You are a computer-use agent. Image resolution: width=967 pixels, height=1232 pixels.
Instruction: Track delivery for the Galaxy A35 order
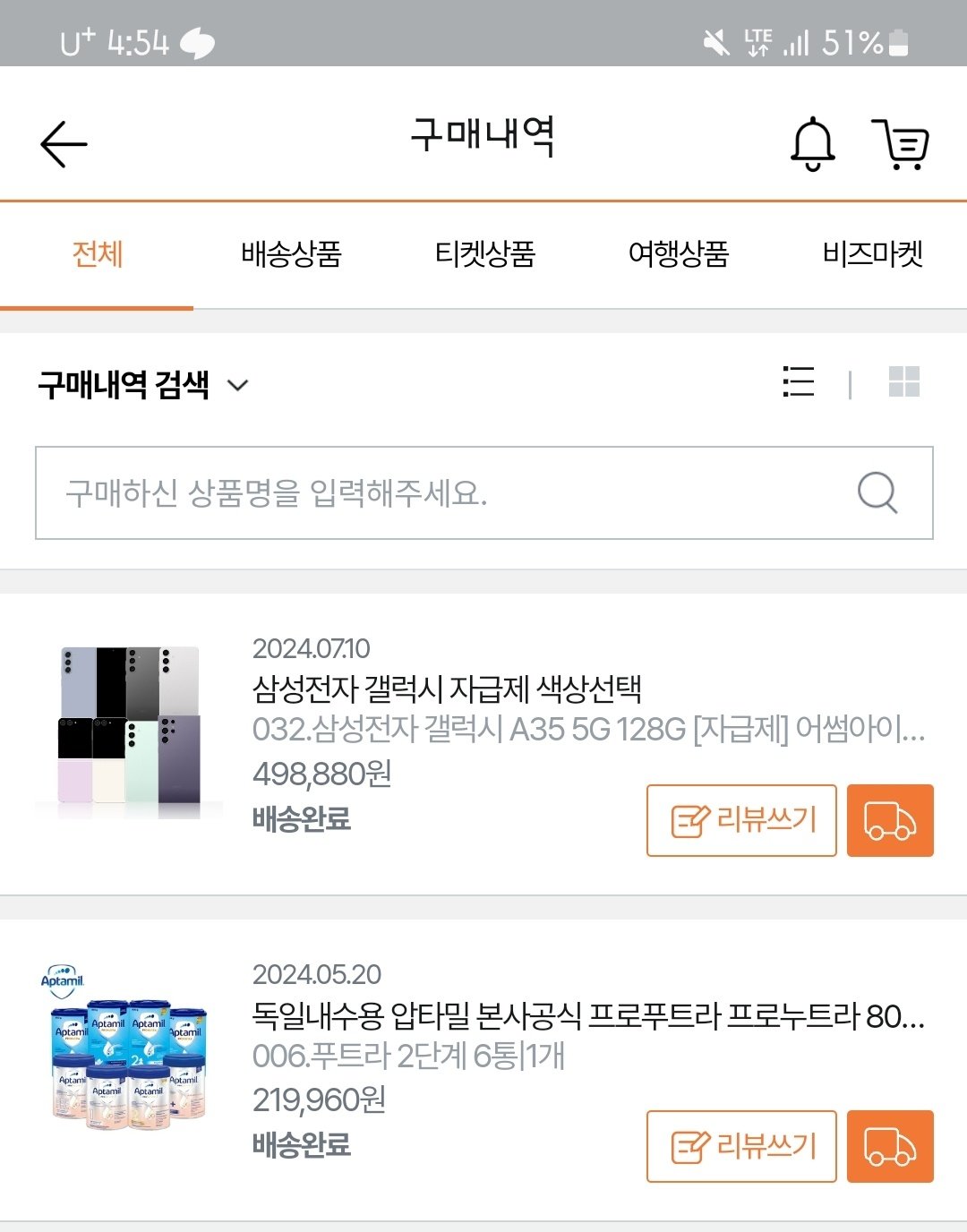890,820
